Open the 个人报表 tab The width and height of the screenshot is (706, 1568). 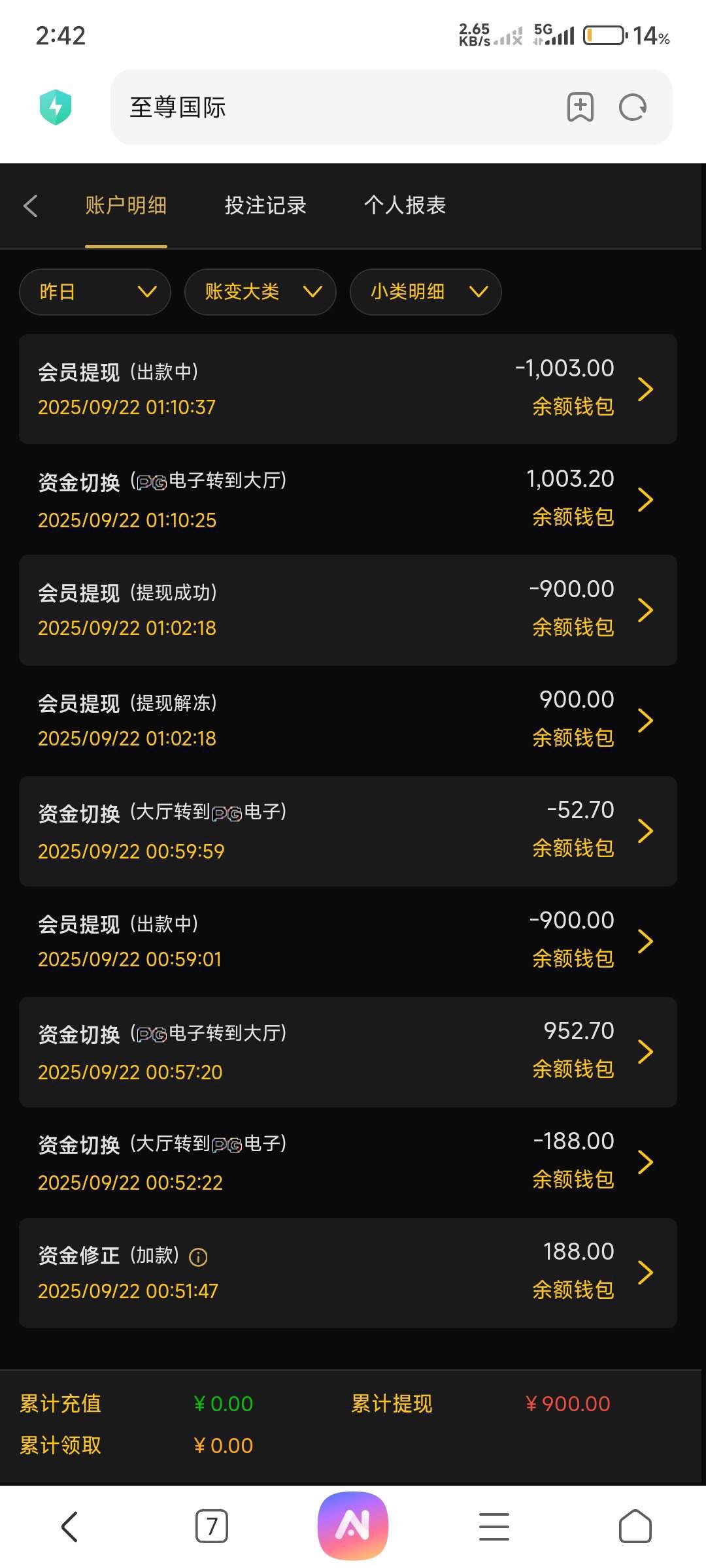click(405, 206)
